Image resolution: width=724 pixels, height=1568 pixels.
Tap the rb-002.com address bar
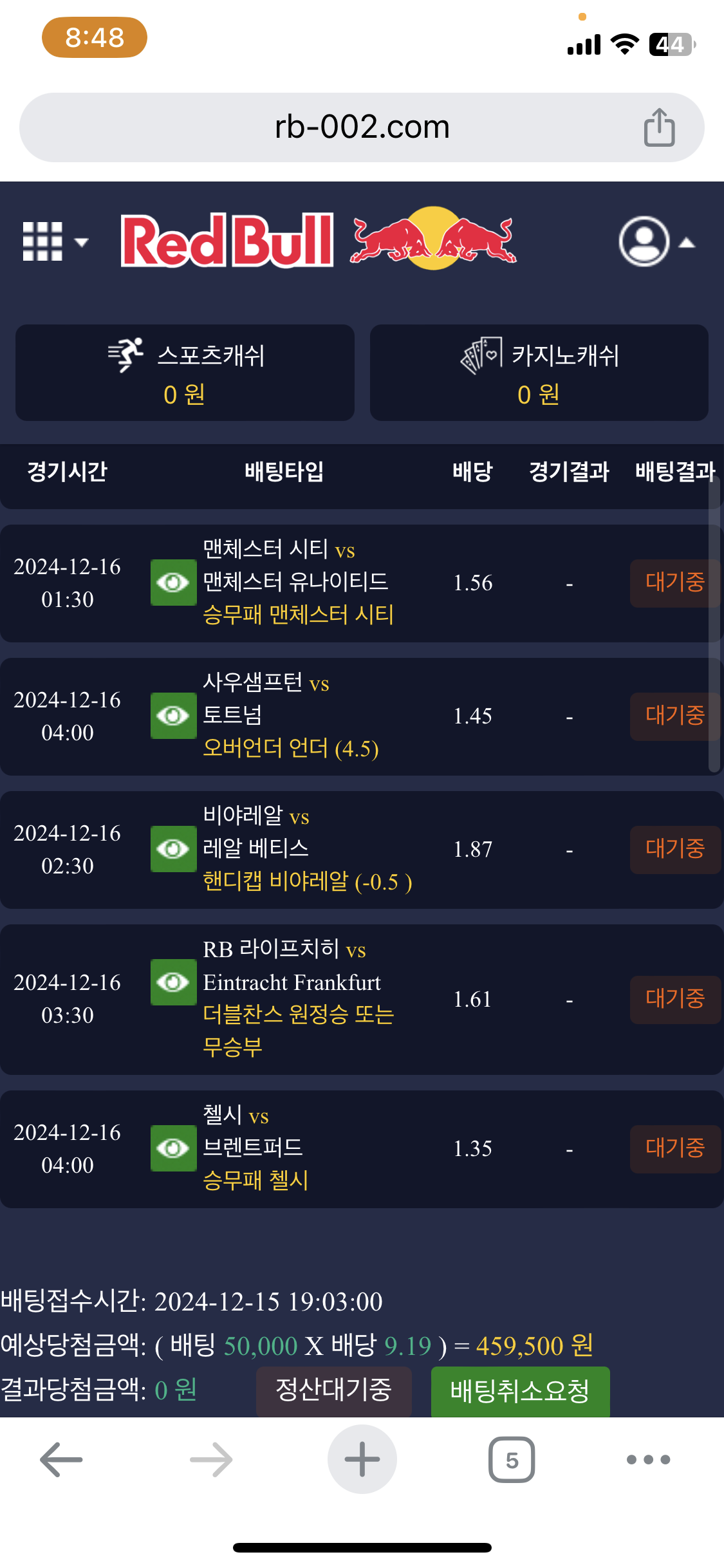362,127
